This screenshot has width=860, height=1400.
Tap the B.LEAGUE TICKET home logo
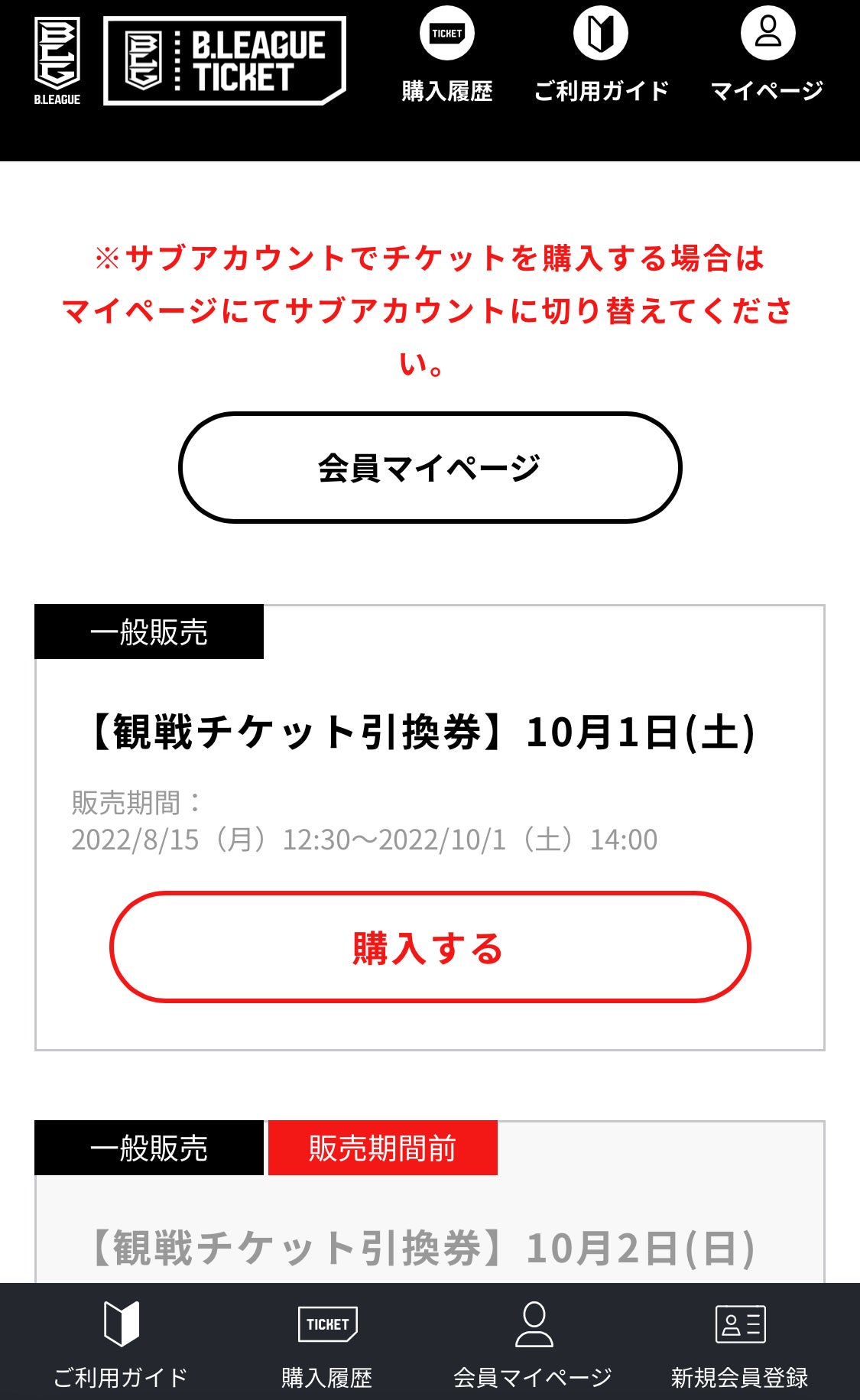[x=225, y=60]
